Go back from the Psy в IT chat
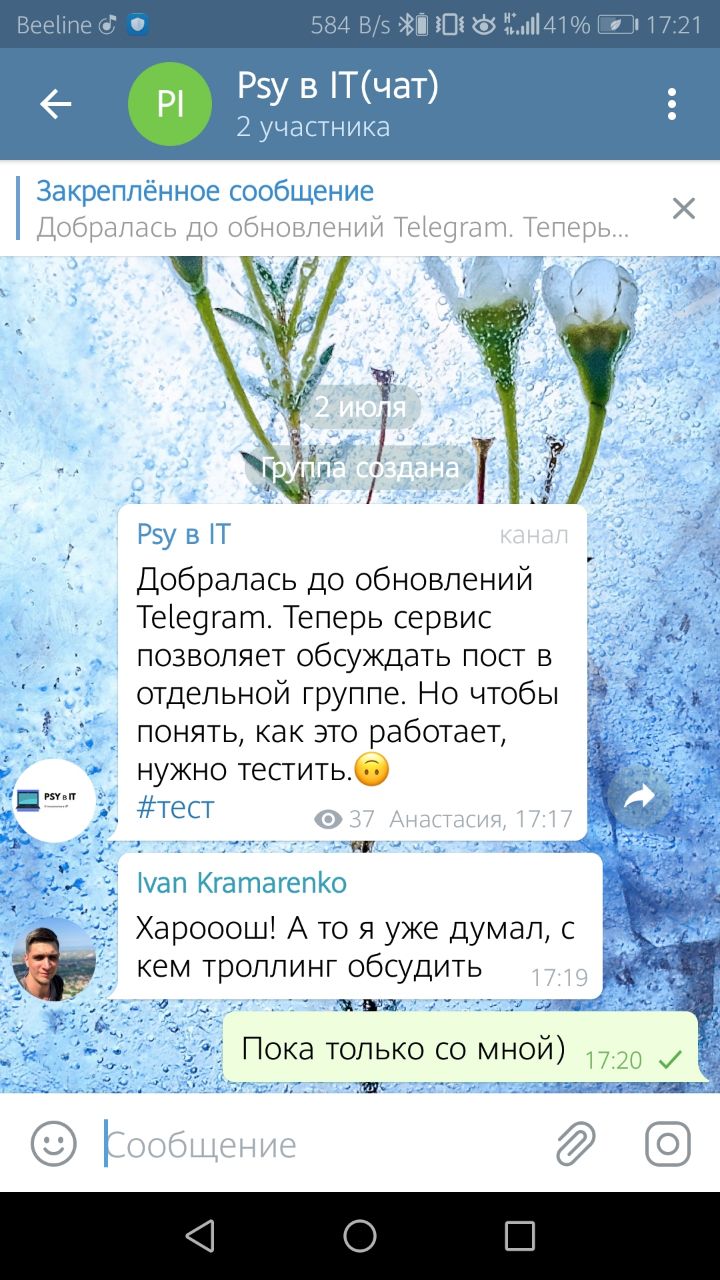The width and height of the screenshot is (720, 1280). pos(55,104)
